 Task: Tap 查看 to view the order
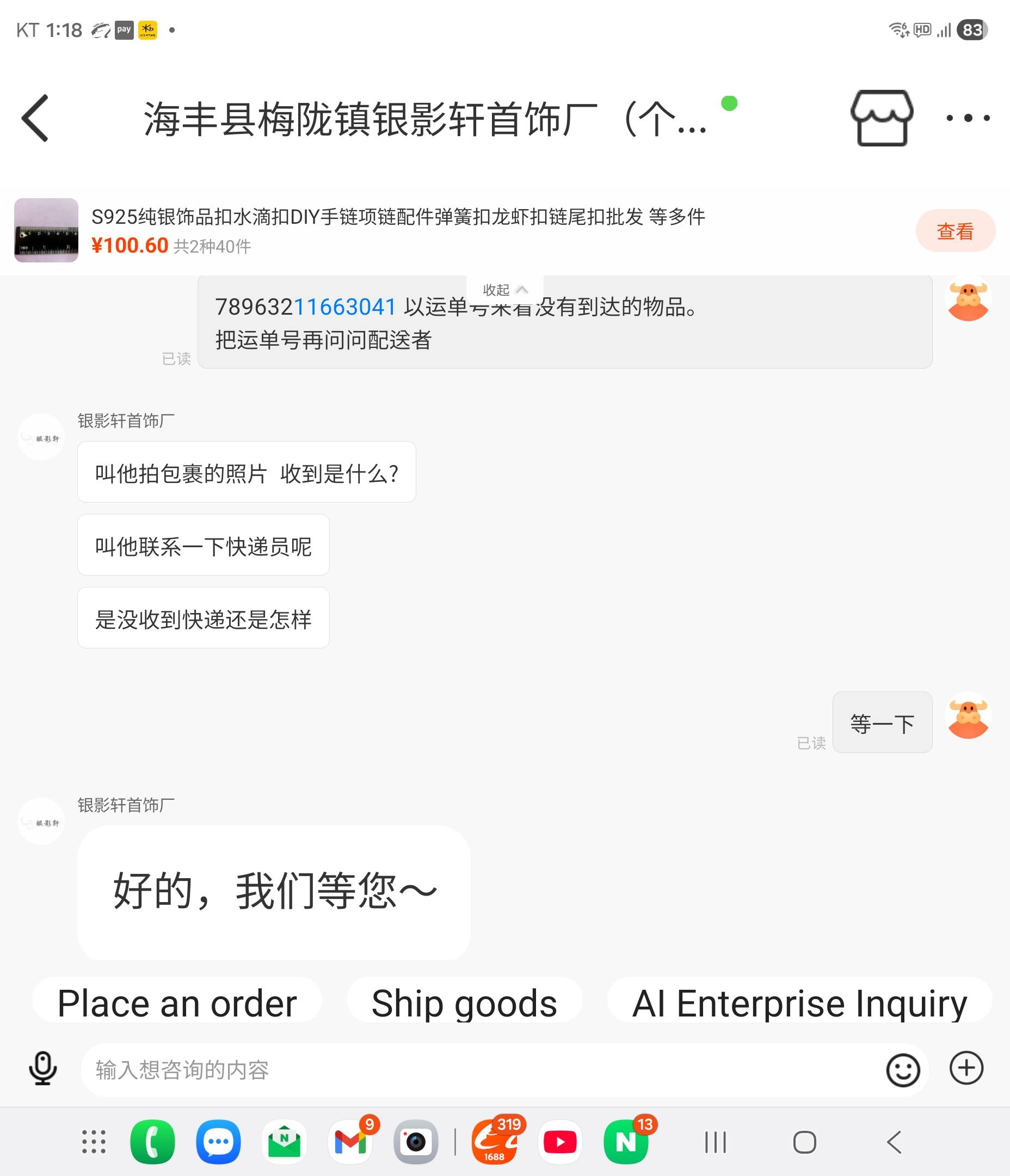click(955, 231)
